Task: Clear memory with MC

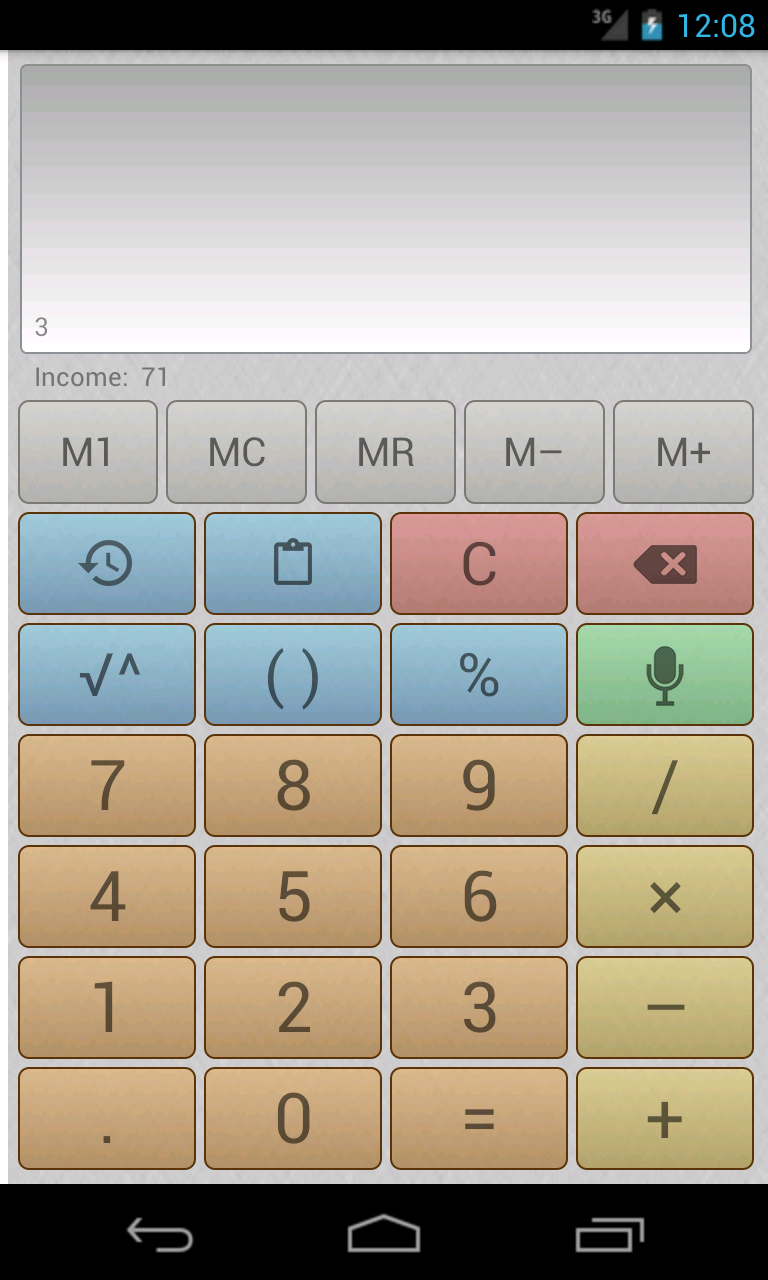Action: pos(236,452)
